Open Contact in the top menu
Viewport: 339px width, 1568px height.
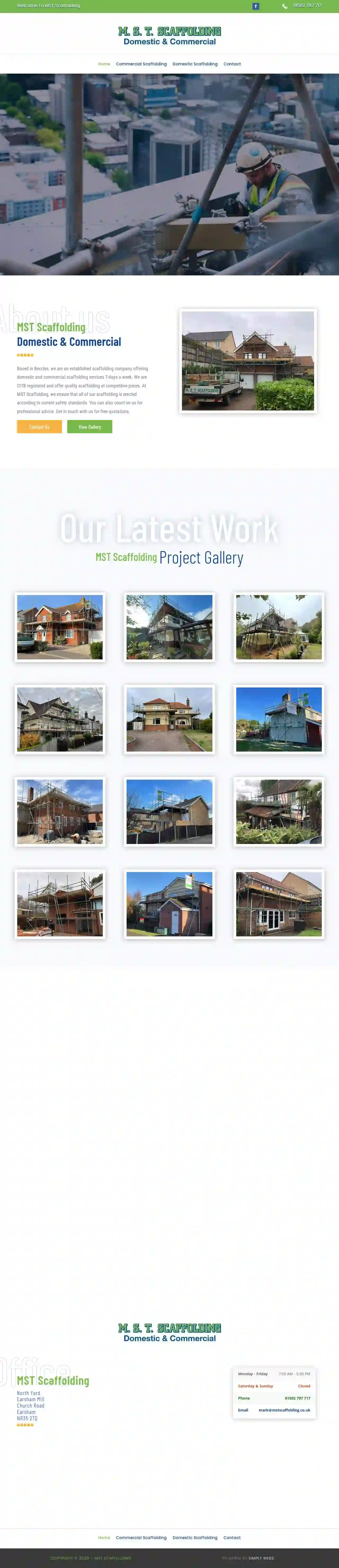click(x=232, y=64)
